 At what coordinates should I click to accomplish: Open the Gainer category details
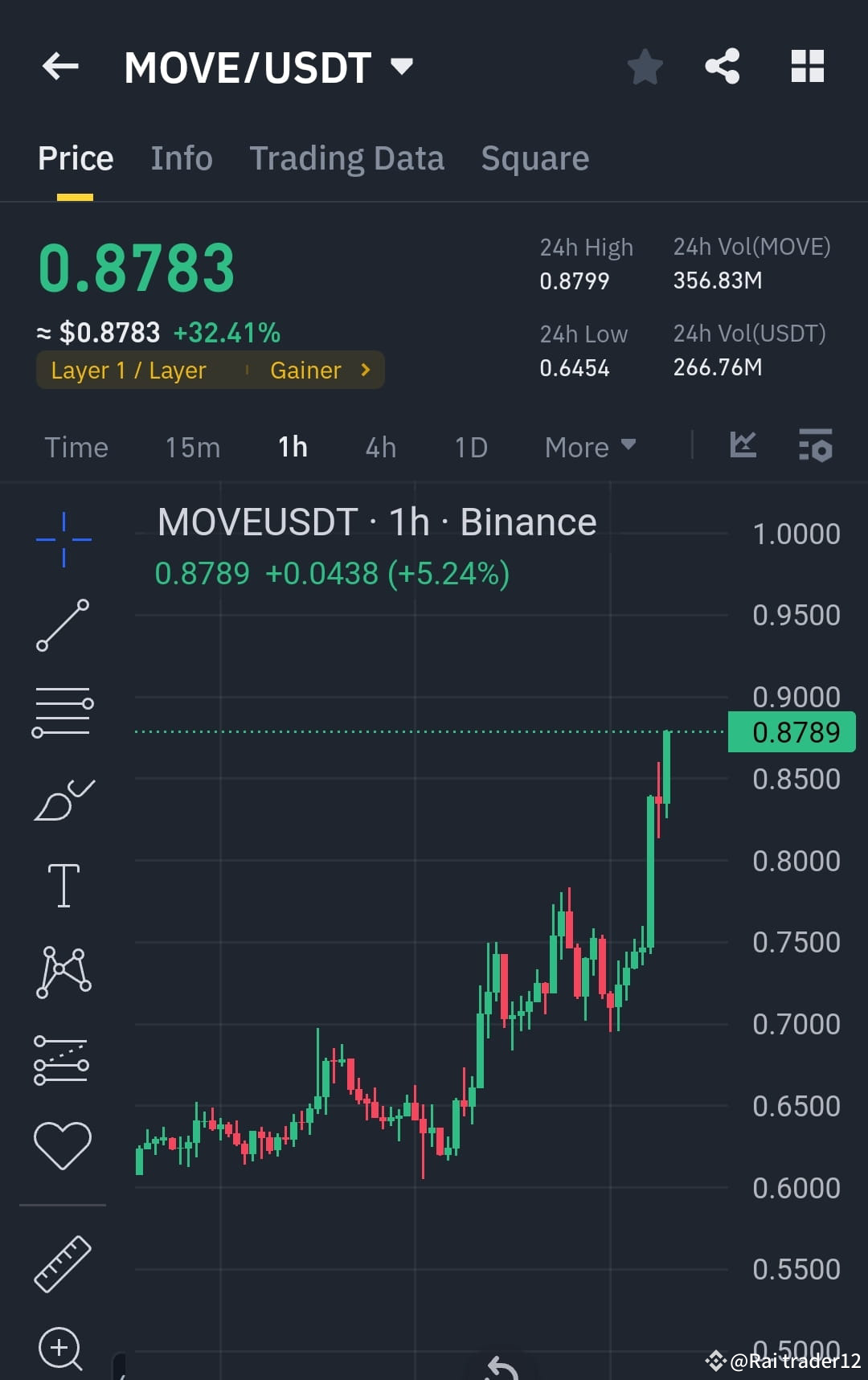click(x=318, y=371)
